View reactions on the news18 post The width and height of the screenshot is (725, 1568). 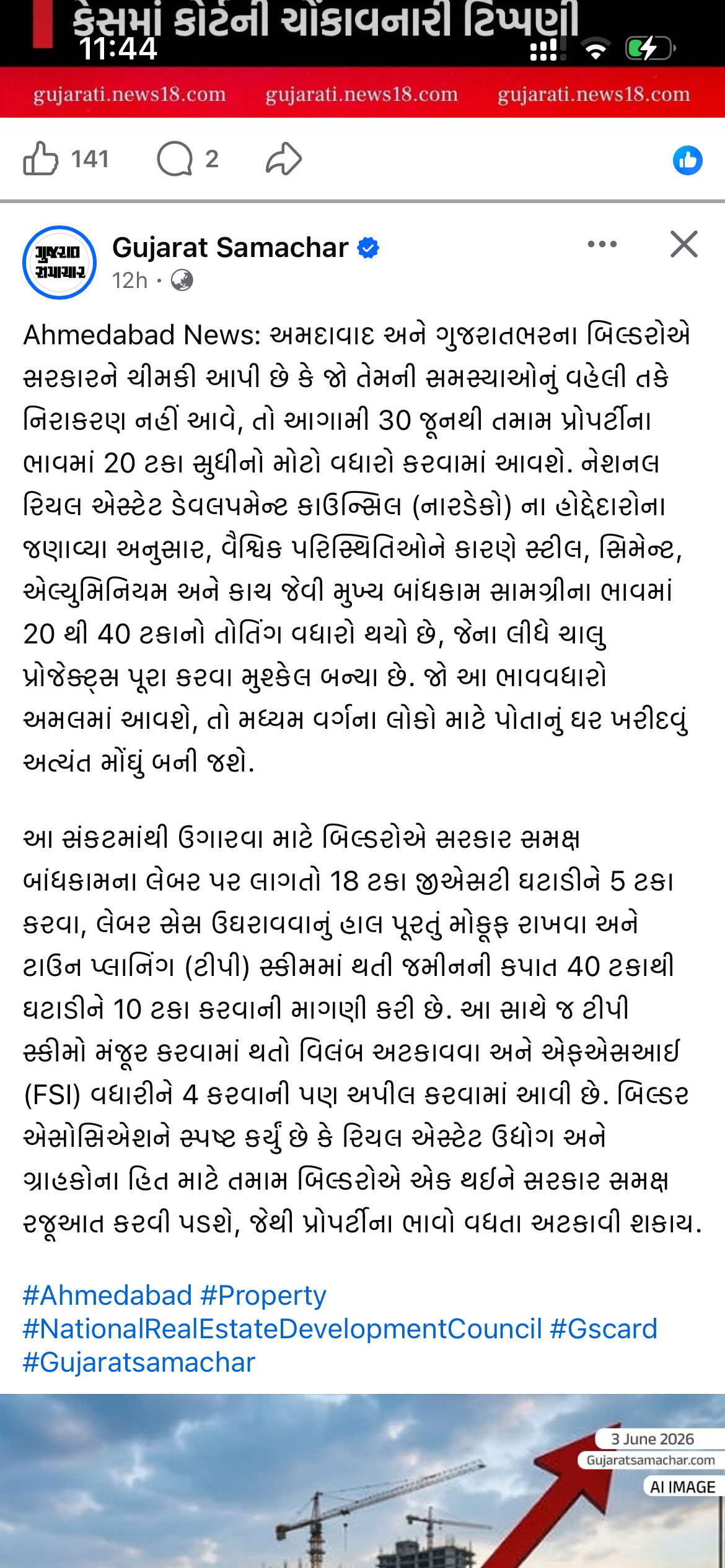[x=687, y=160]
